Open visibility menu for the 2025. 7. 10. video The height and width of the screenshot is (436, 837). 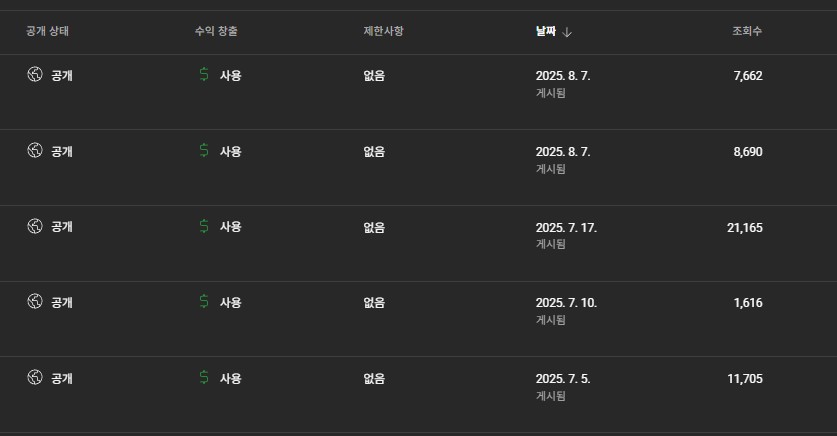(51, 302)
